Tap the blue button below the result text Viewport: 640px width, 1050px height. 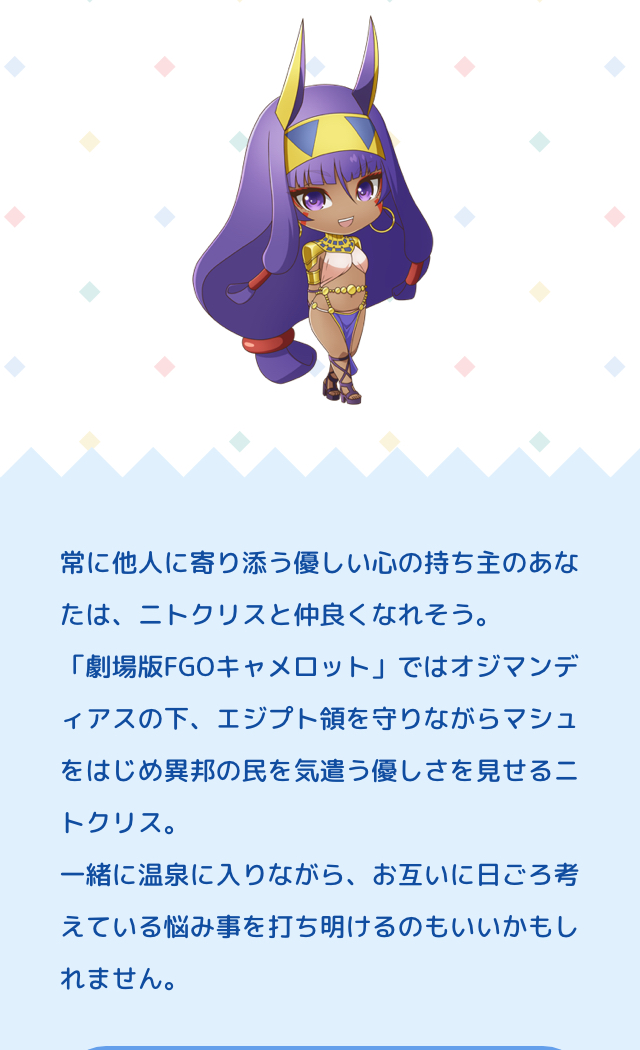(x=320, y=1046)
